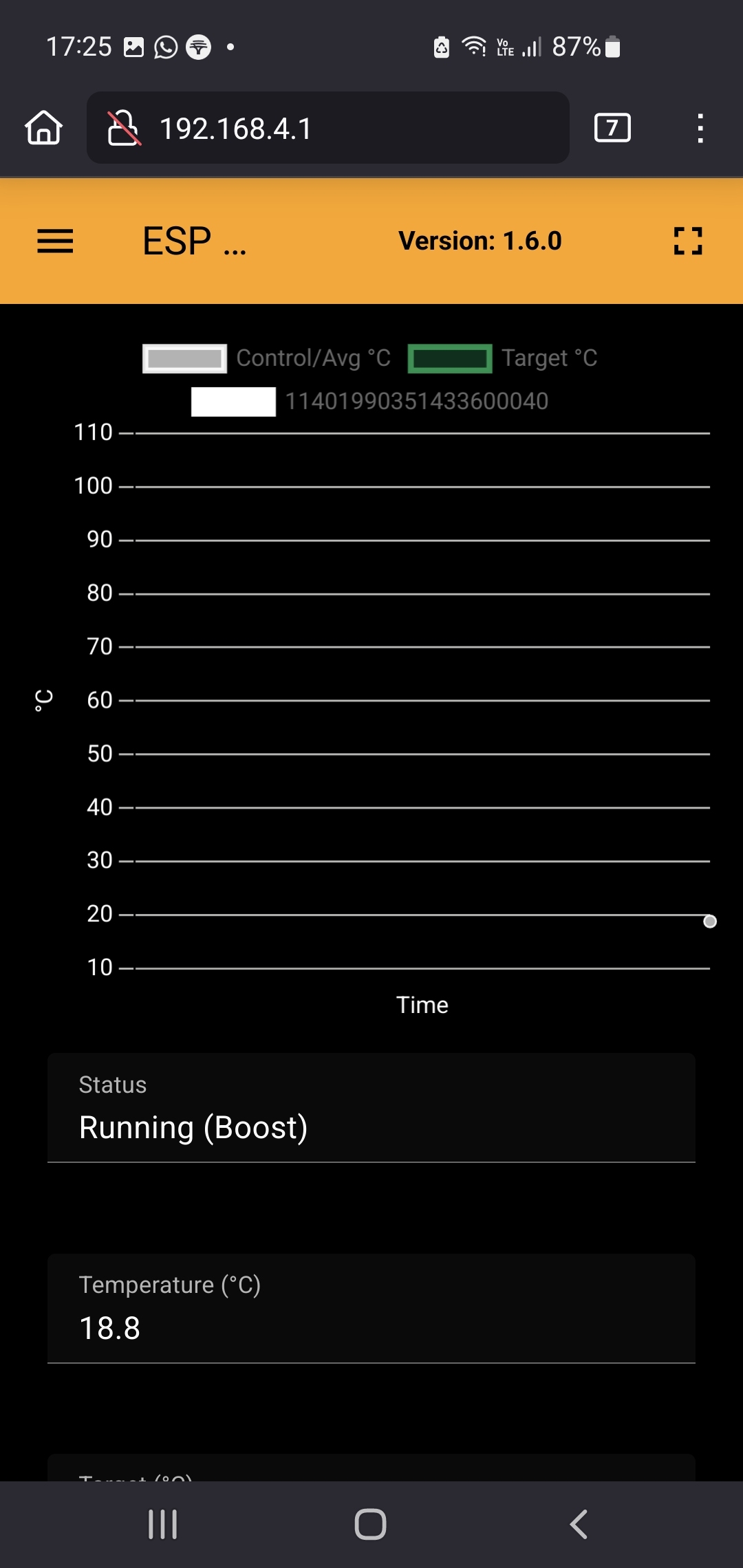Open the browser overflow menu

pyautogui.click(x=700, y=128)
